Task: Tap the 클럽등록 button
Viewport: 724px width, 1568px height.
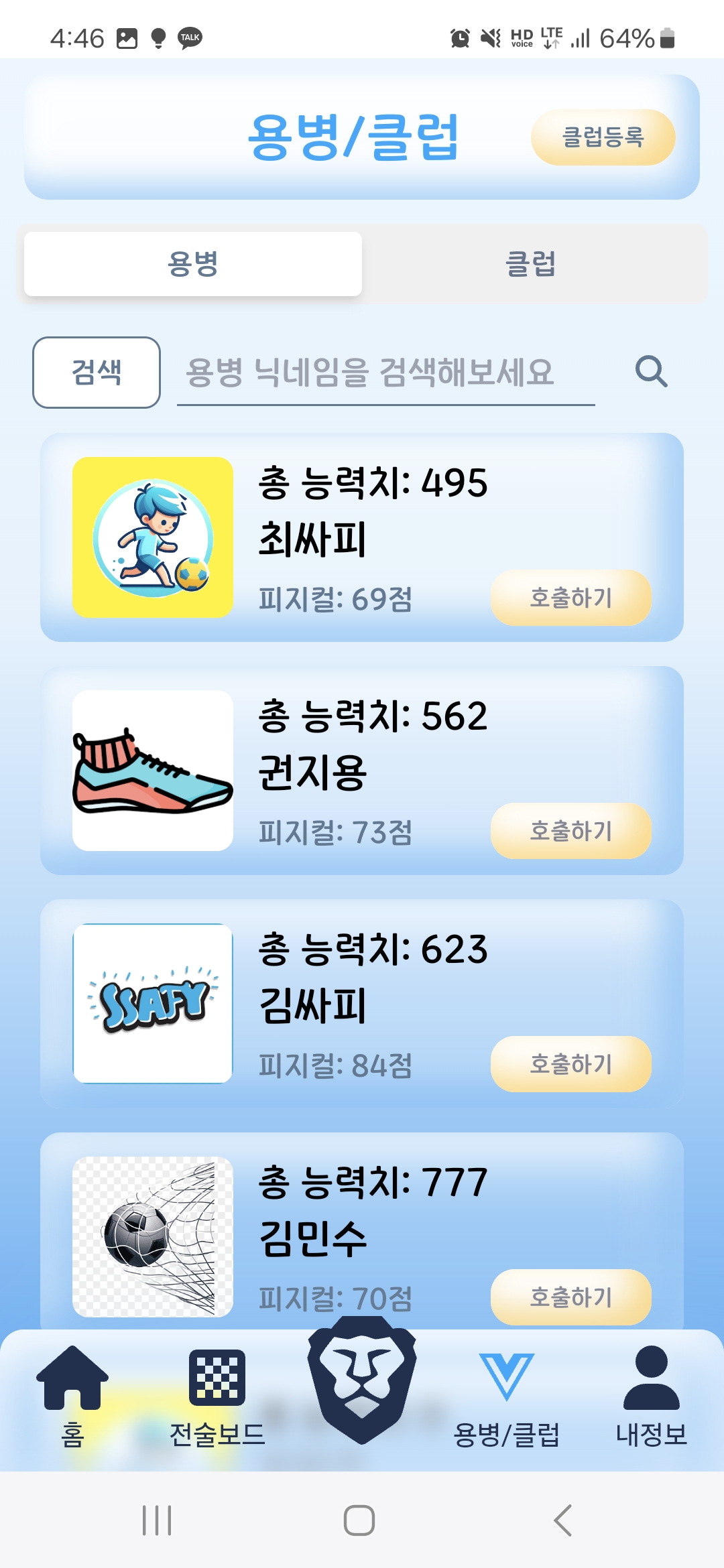Action: 603,137
